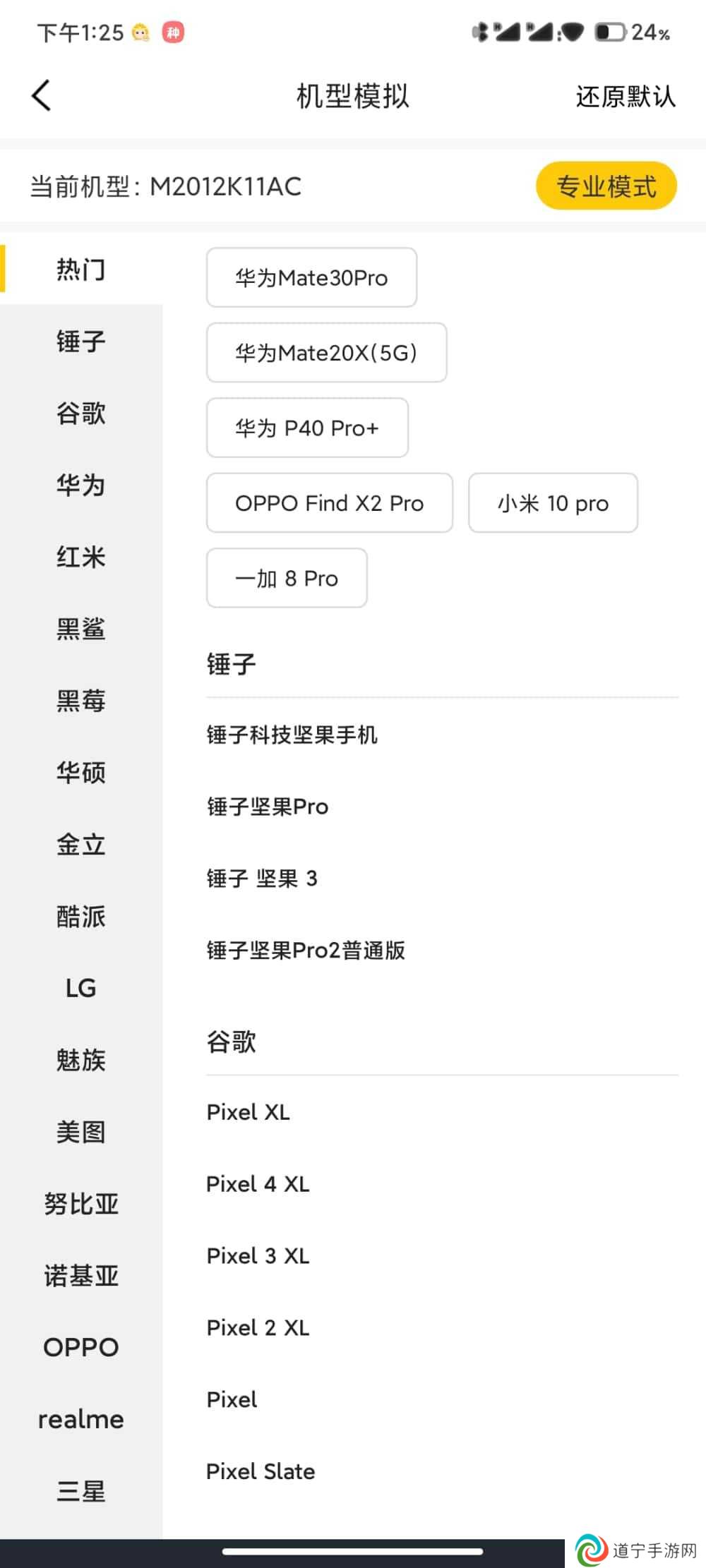706x1568 pixels.
Task: Select the Pixel 4 XL model
Action: (x=258, y=1184)
